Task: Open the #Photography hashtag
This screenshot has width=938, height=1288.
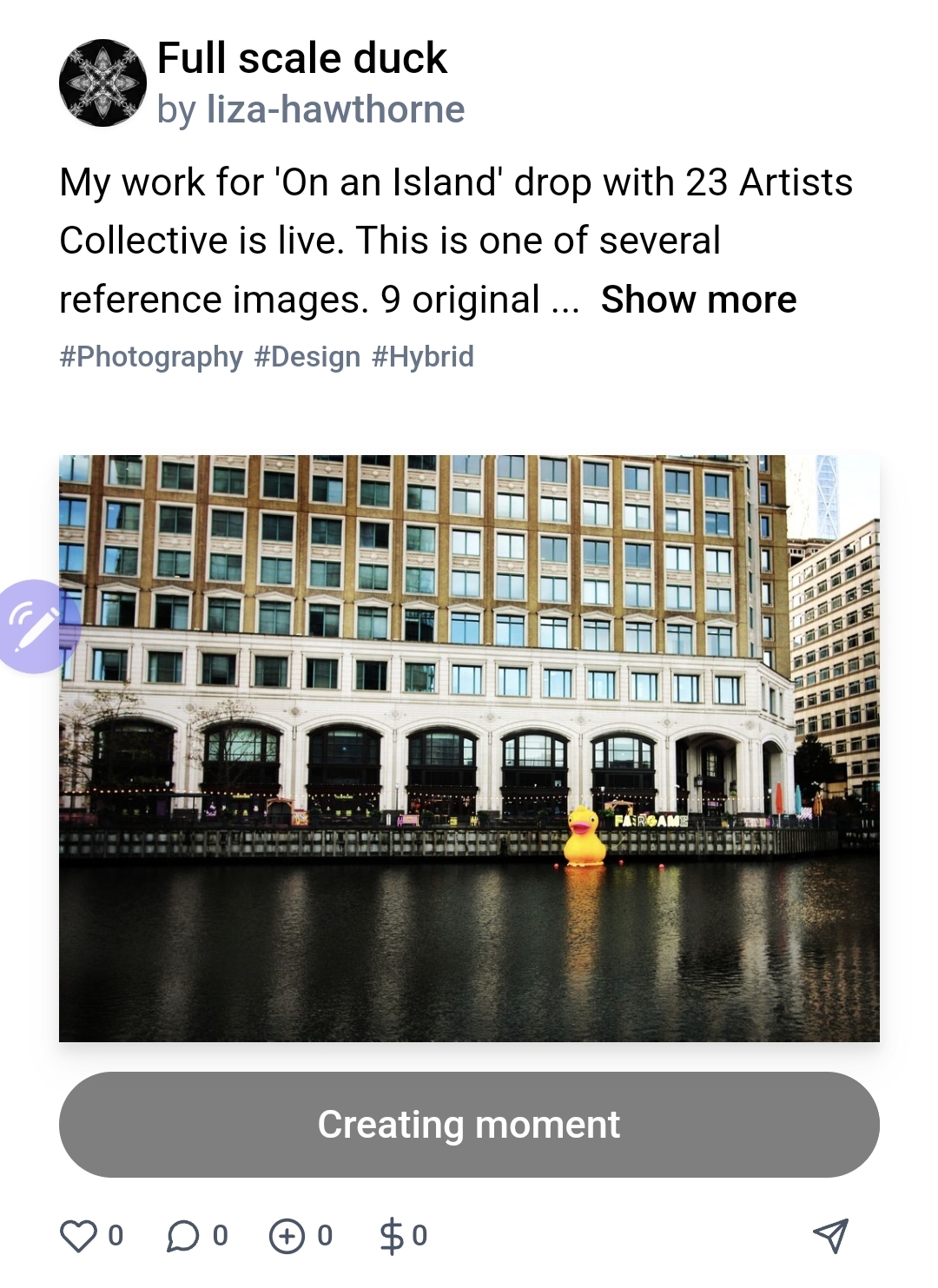Action: 151,357
